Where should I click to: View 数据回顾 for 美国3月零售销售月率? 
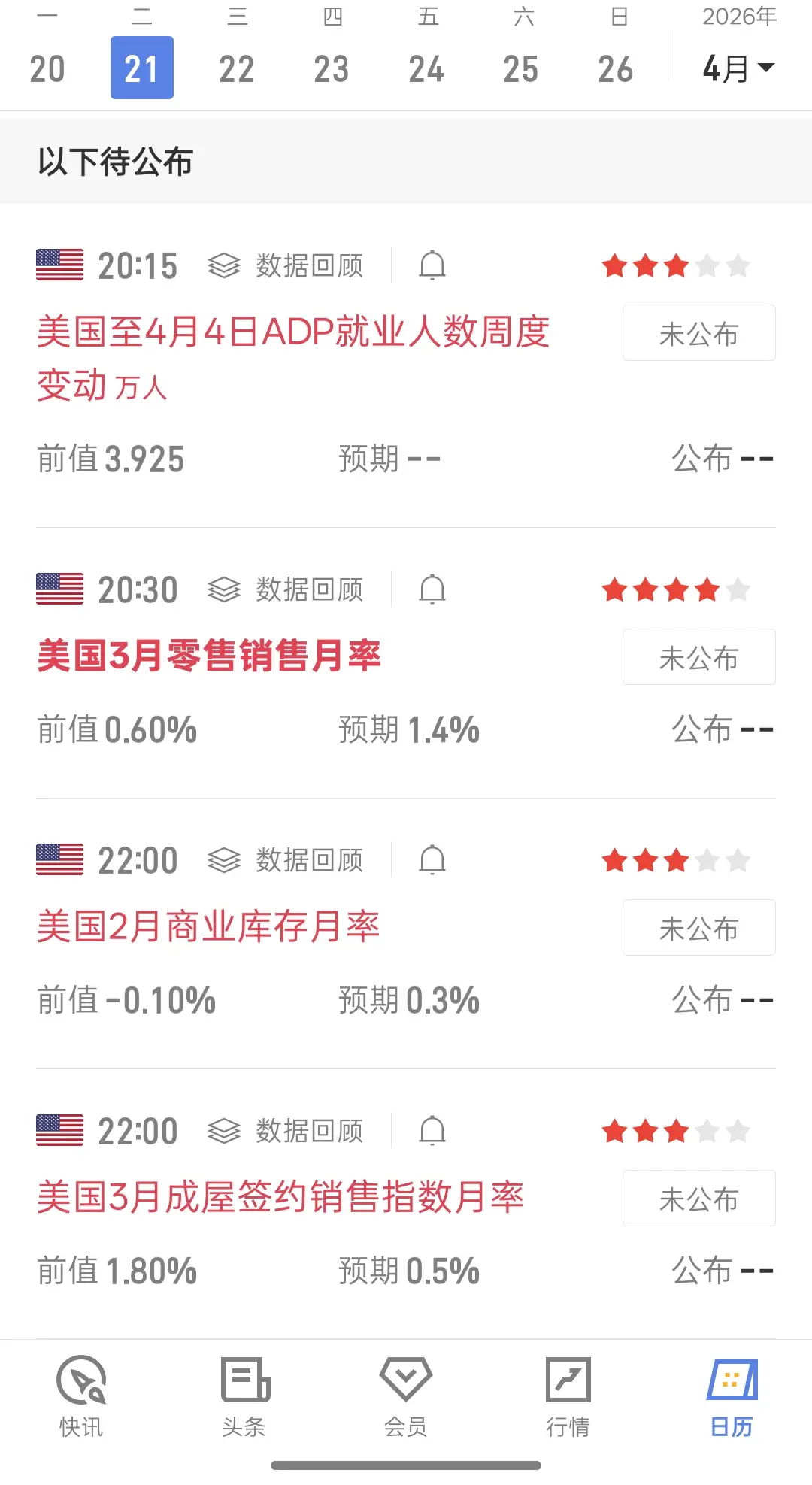[286, 589]
